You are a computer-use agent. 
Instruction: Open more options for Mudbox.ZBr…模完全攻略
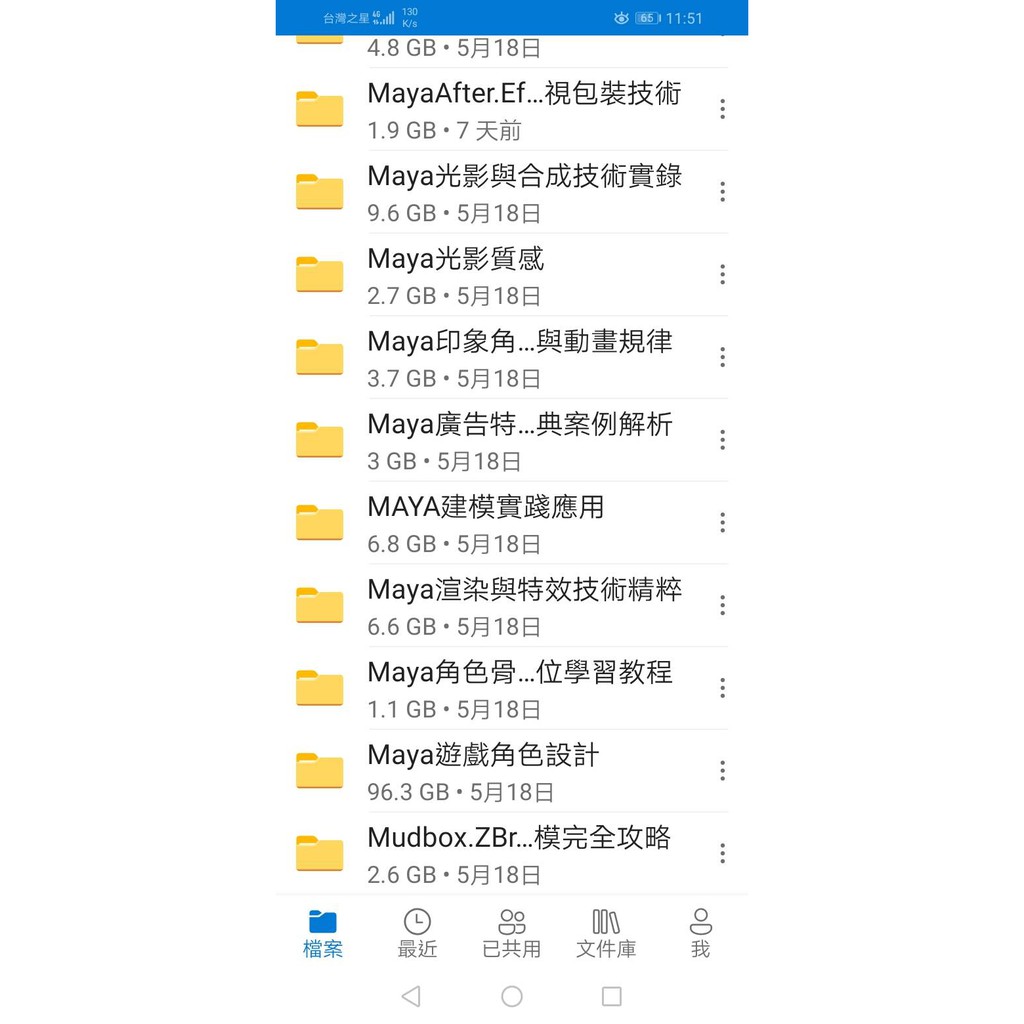point(722,854)
